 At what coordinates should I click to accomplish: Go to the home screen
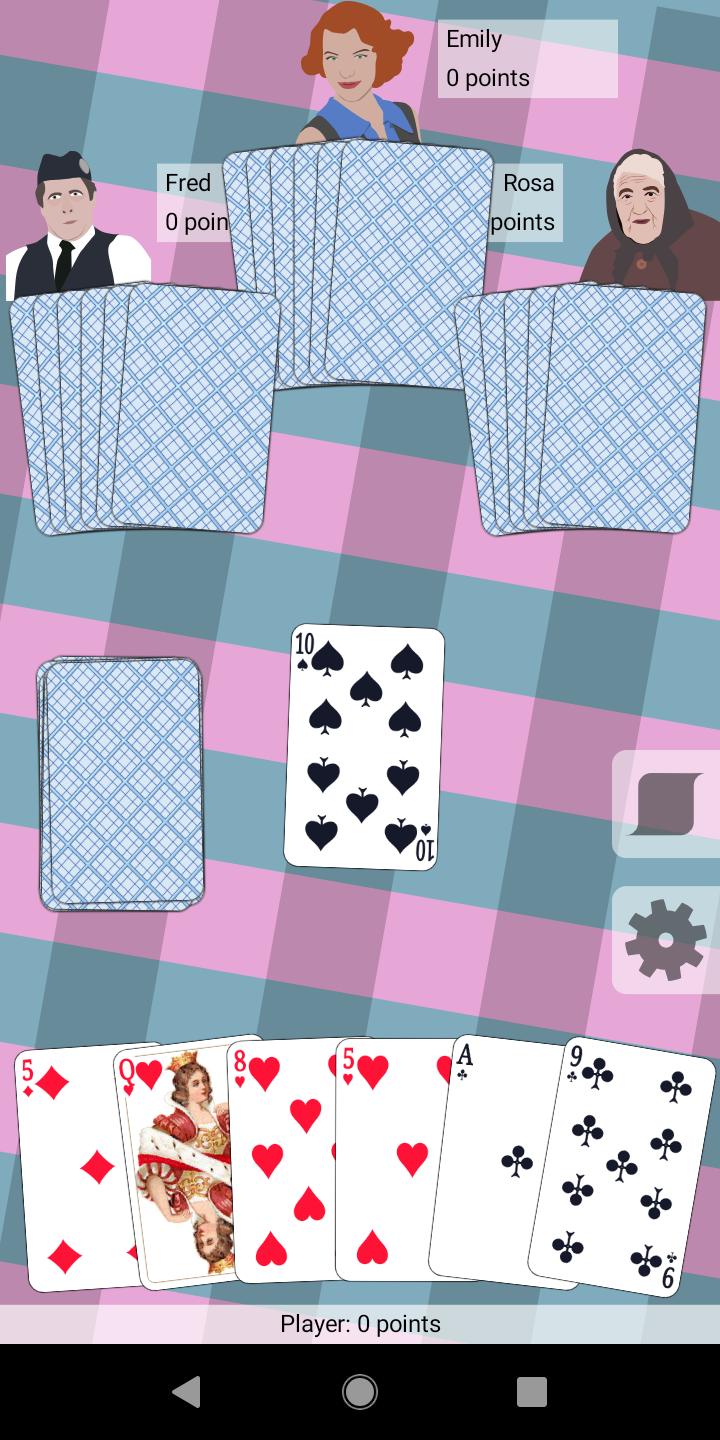tap(360, 1391)
